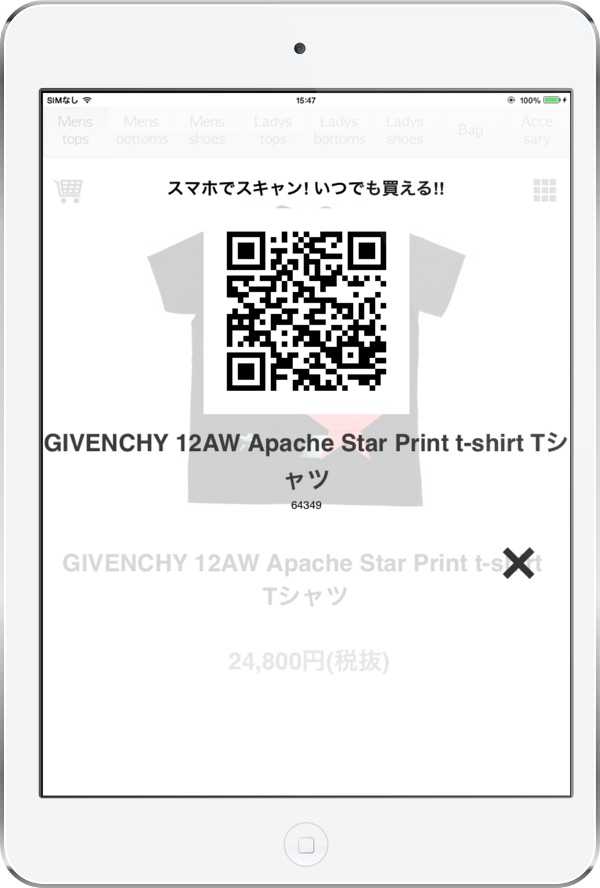The width and height of the screenshot is (600, 888).
Task: Open the grid view icon
Action: 545,190
